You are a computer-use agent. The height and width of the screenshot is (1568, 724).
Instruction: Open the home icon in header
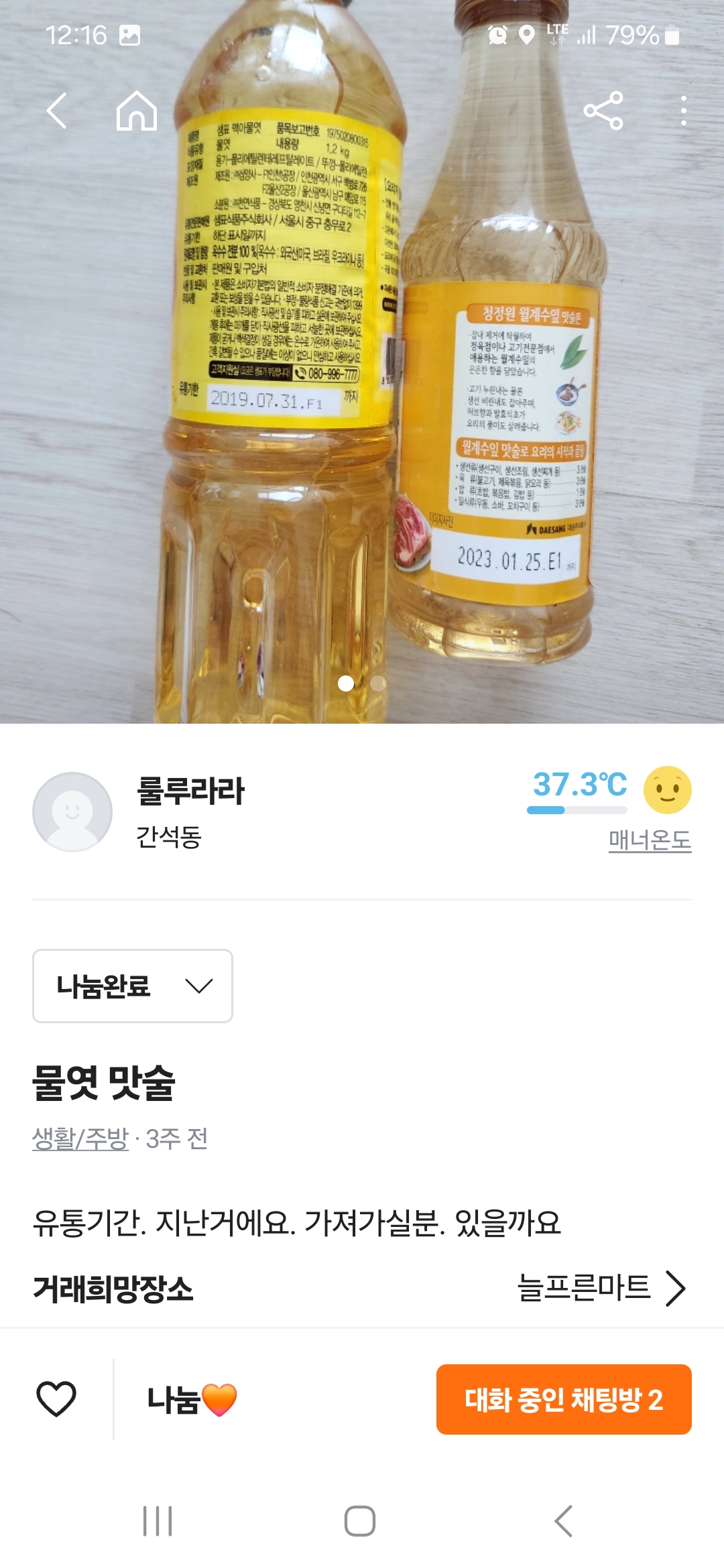click(x=137, y=111)
